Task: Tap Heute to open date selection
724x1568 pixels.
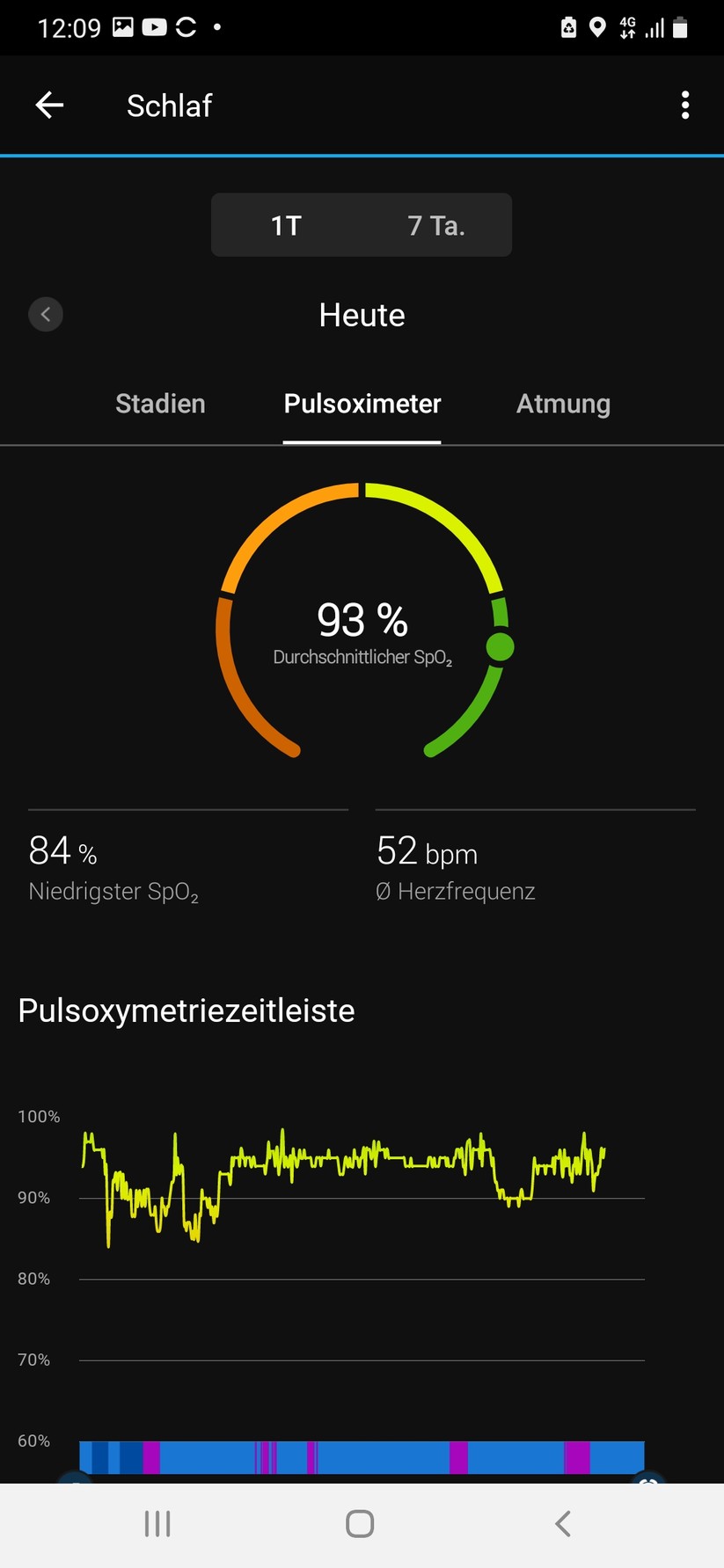Action: click(x=362, y=315)
